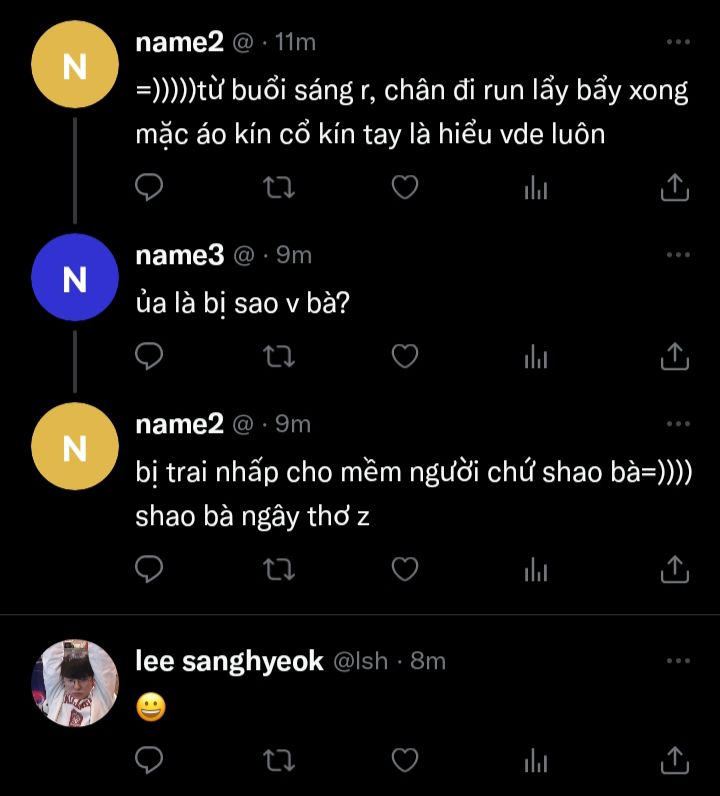Reply to name3's tweet
720x796 pixels.
coord(149,355)
